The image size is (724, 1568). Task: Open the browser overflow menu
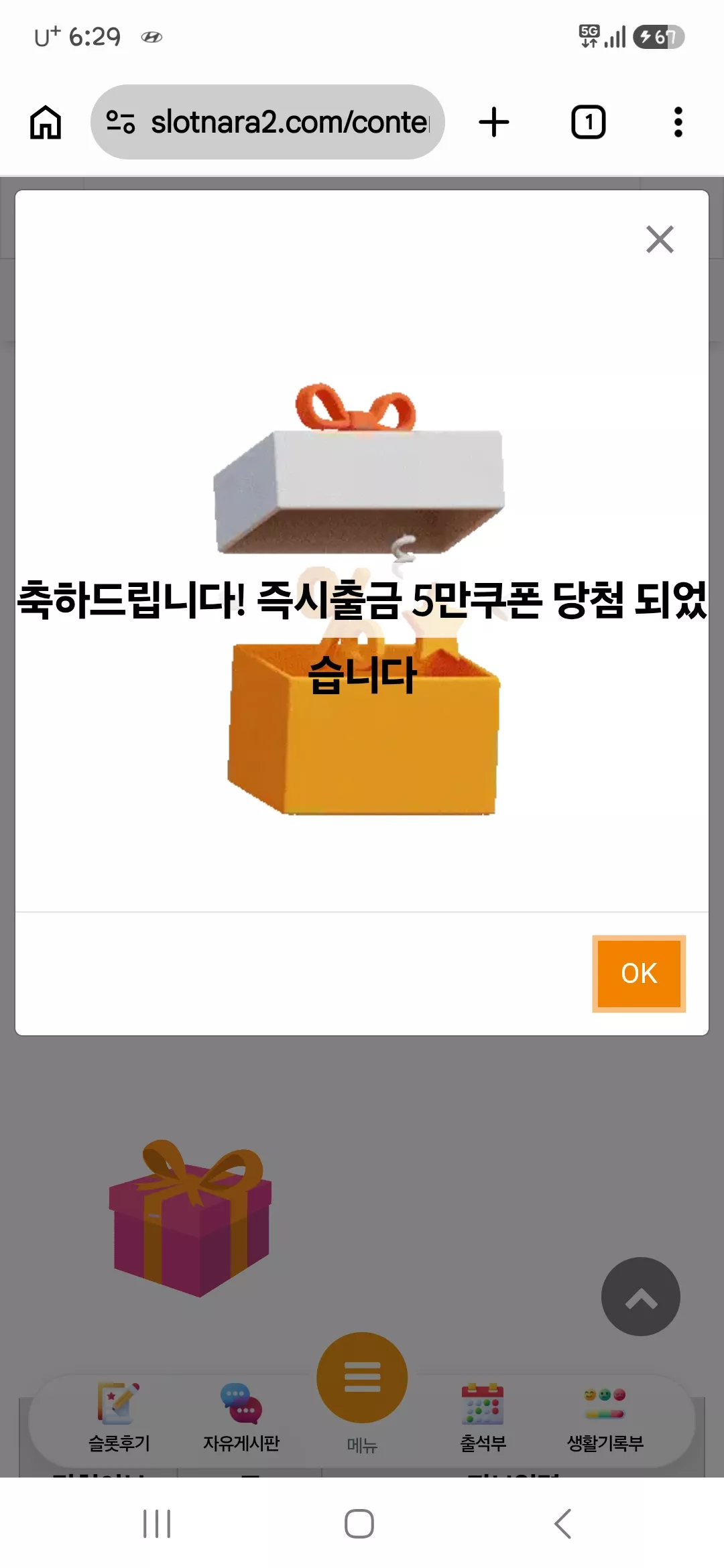[x=678, y=122]
